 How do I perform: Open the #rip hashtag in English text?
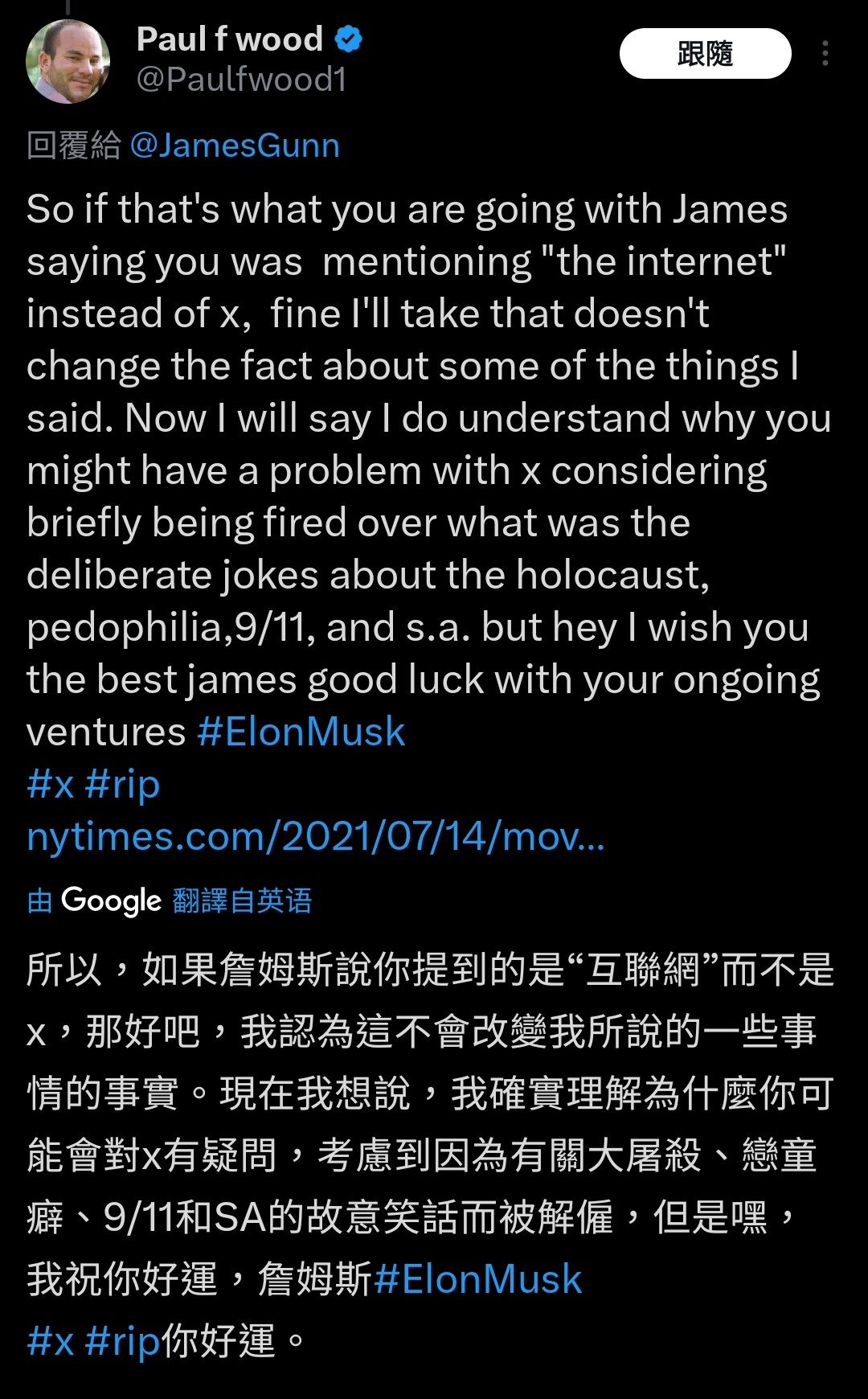(122, 784)
